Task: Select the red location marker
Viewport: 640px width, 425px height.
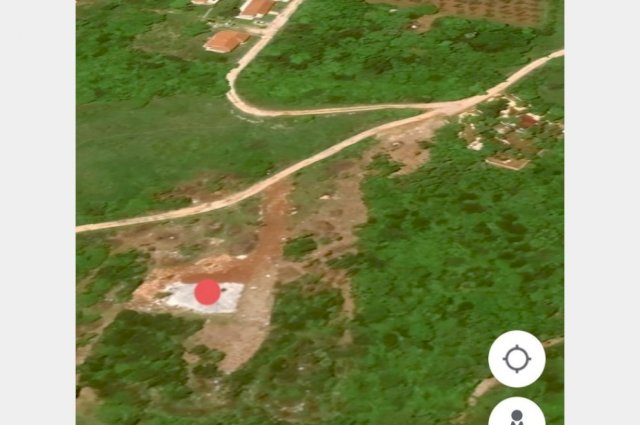Action: [x=207, y=292]
